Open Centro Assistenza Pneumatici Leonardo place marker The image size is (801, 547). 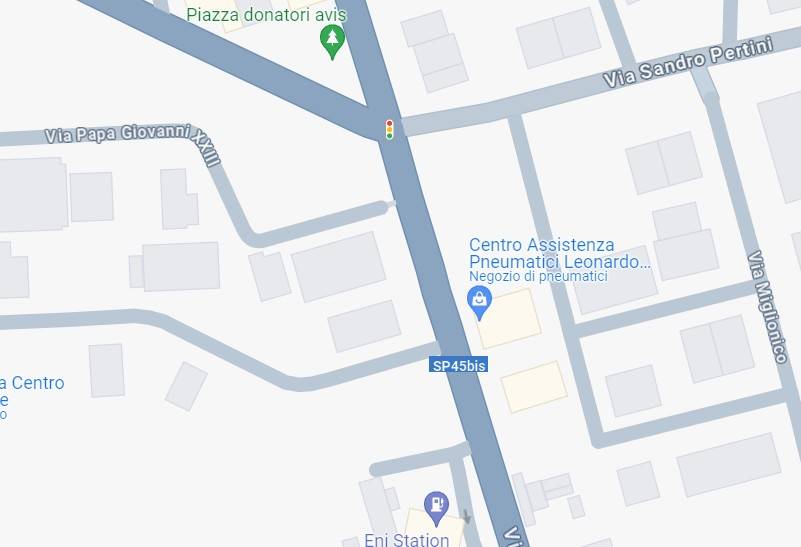click(x=480, y=298)
